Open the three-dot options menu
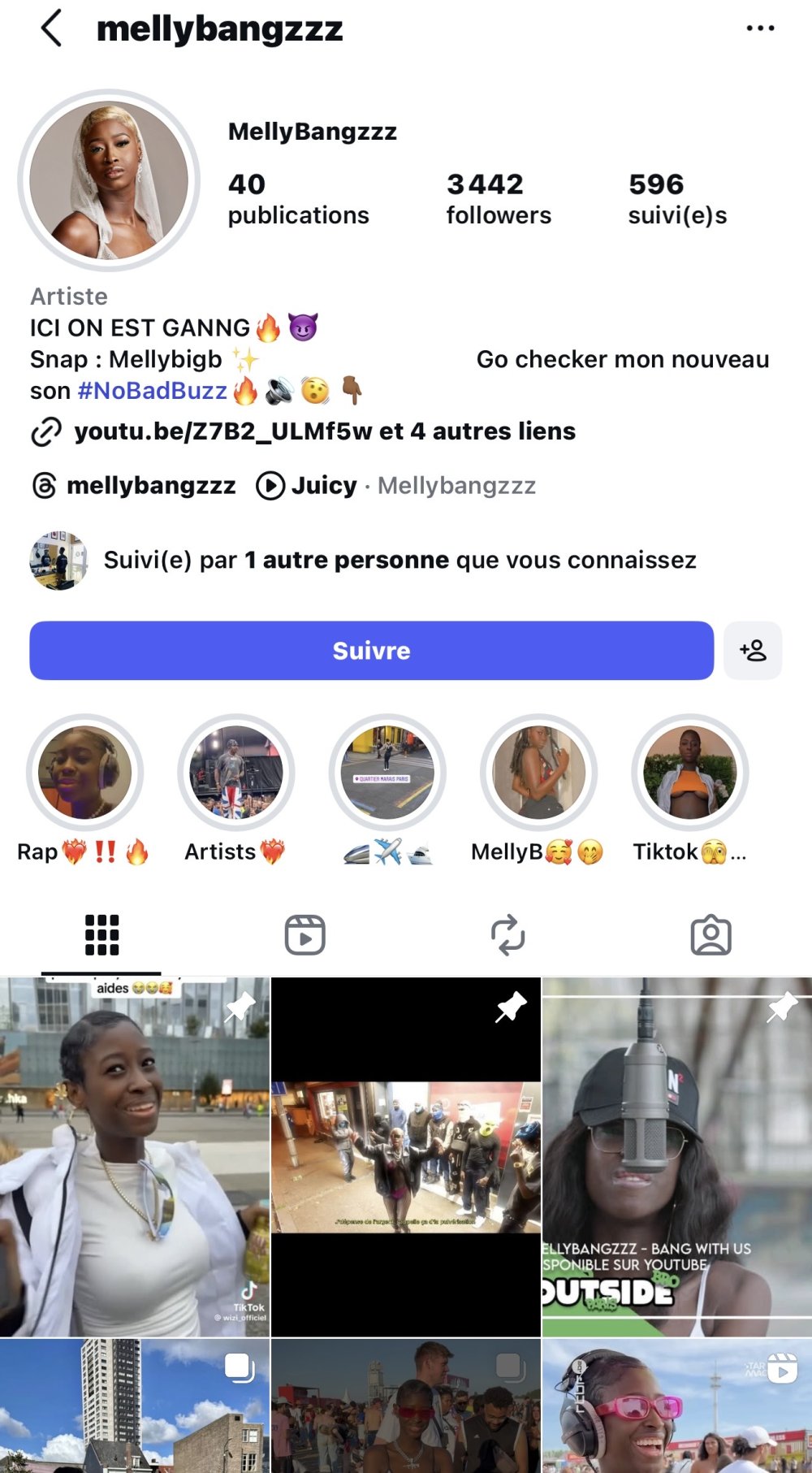This screenshot has height=1473, width=812. click(x=760, y=28)
